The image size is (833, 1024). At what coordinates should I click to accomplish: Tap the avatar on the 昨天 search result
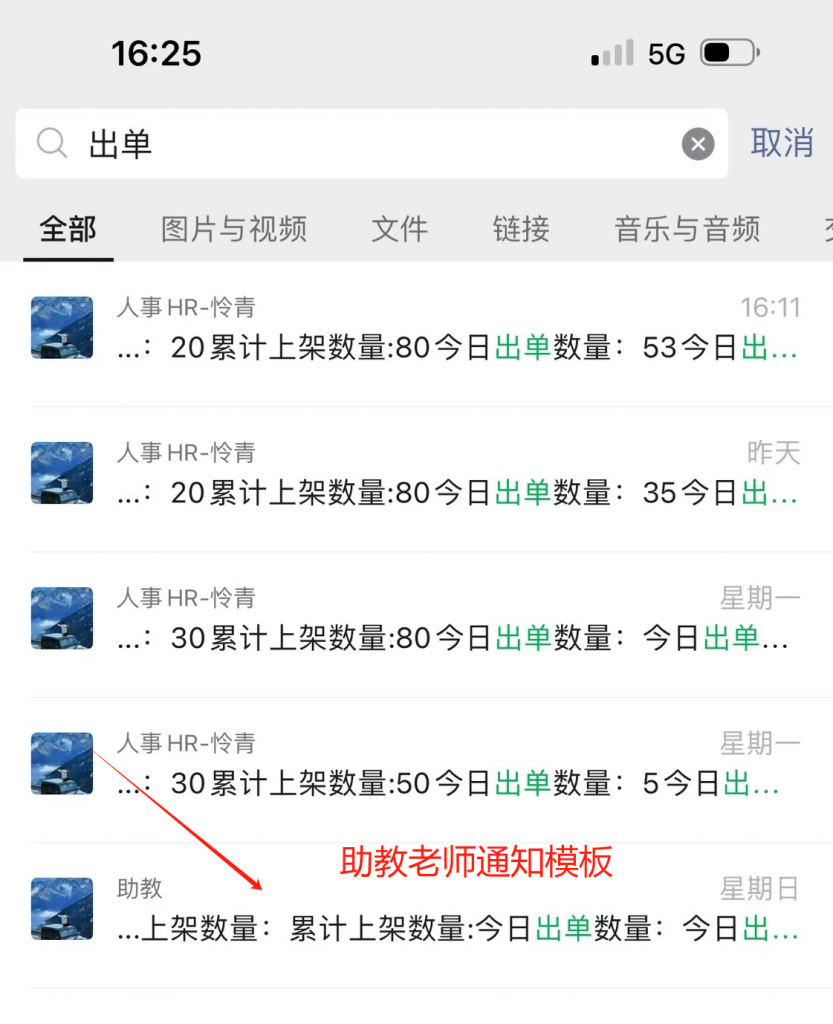point(61,472)
